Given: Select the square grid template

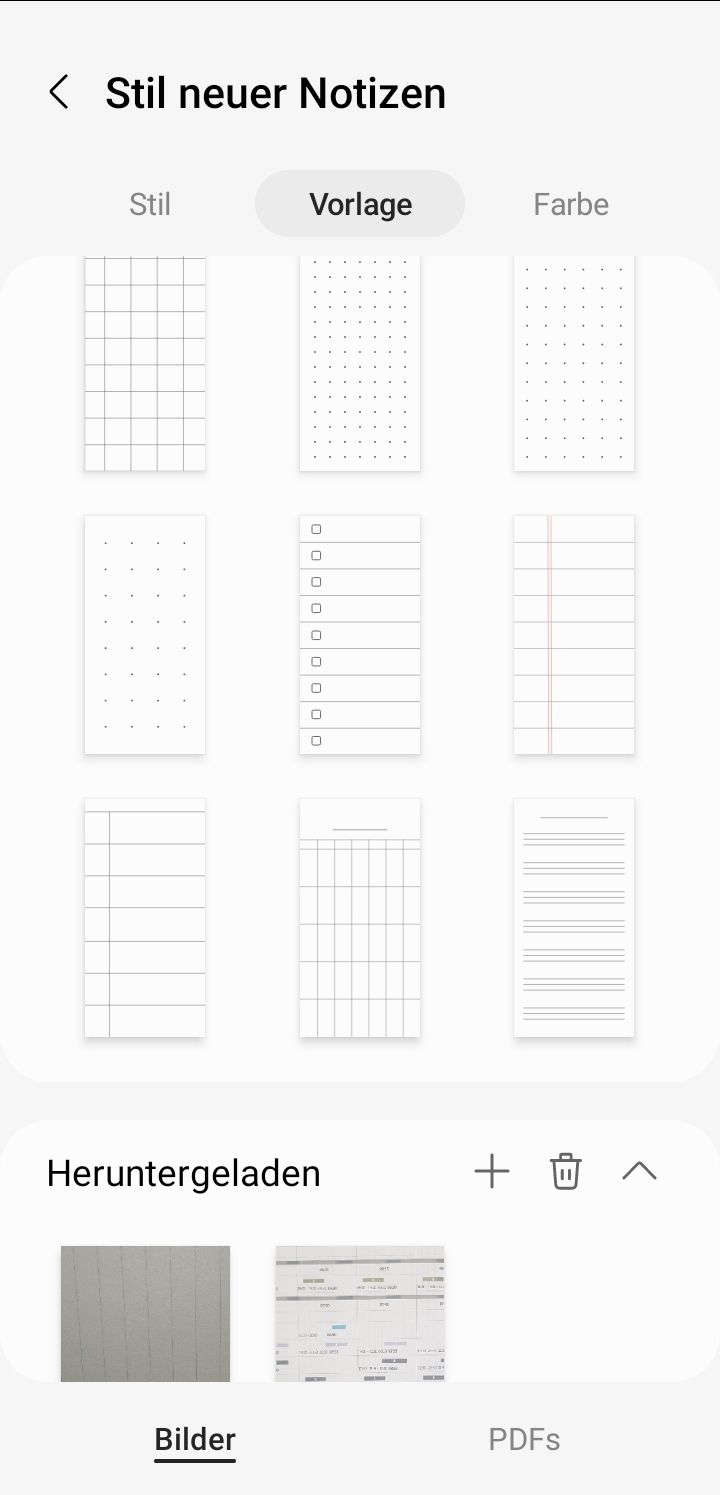Looking at the screenshot, I should pos(145,364).
